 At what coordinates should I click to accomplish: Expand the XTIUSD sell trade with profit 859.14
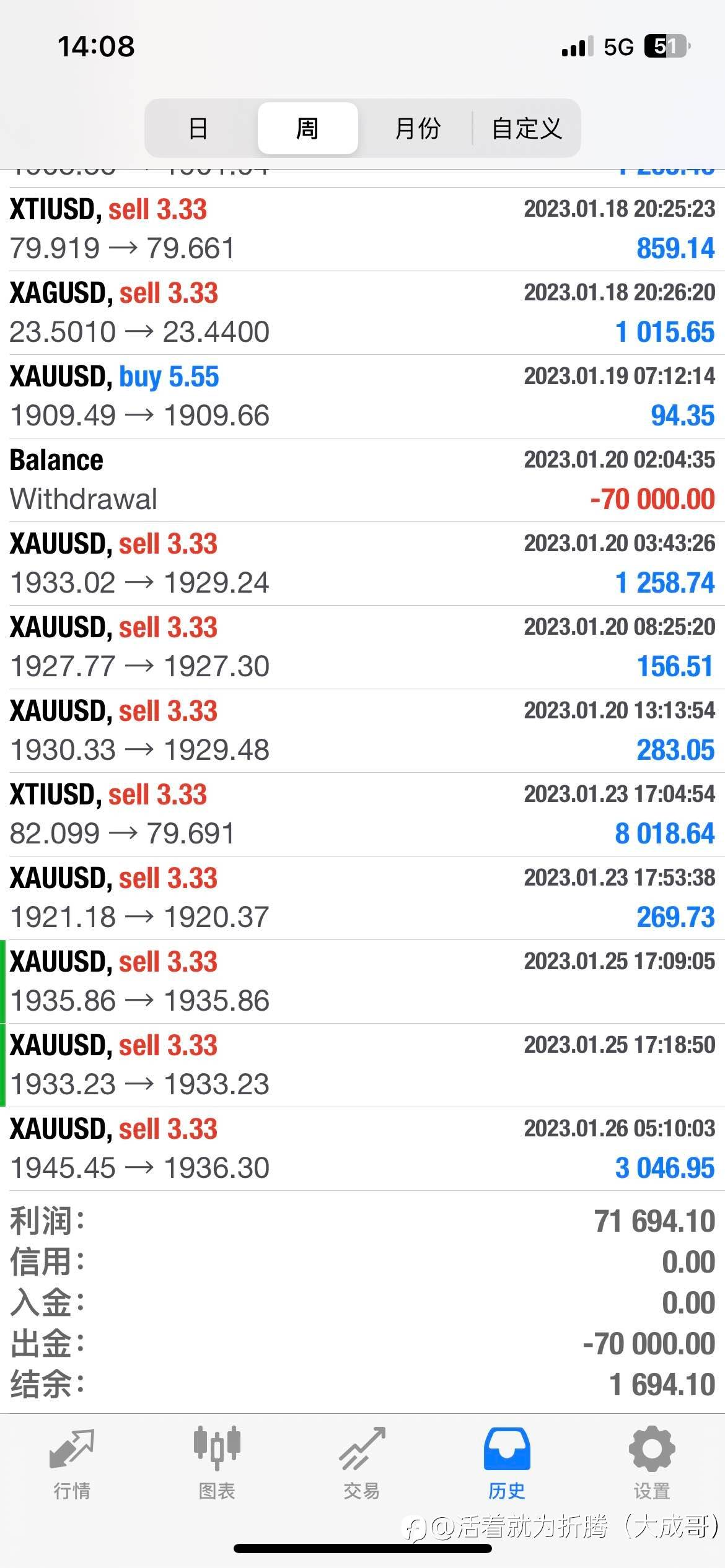(x=362, y=229)
